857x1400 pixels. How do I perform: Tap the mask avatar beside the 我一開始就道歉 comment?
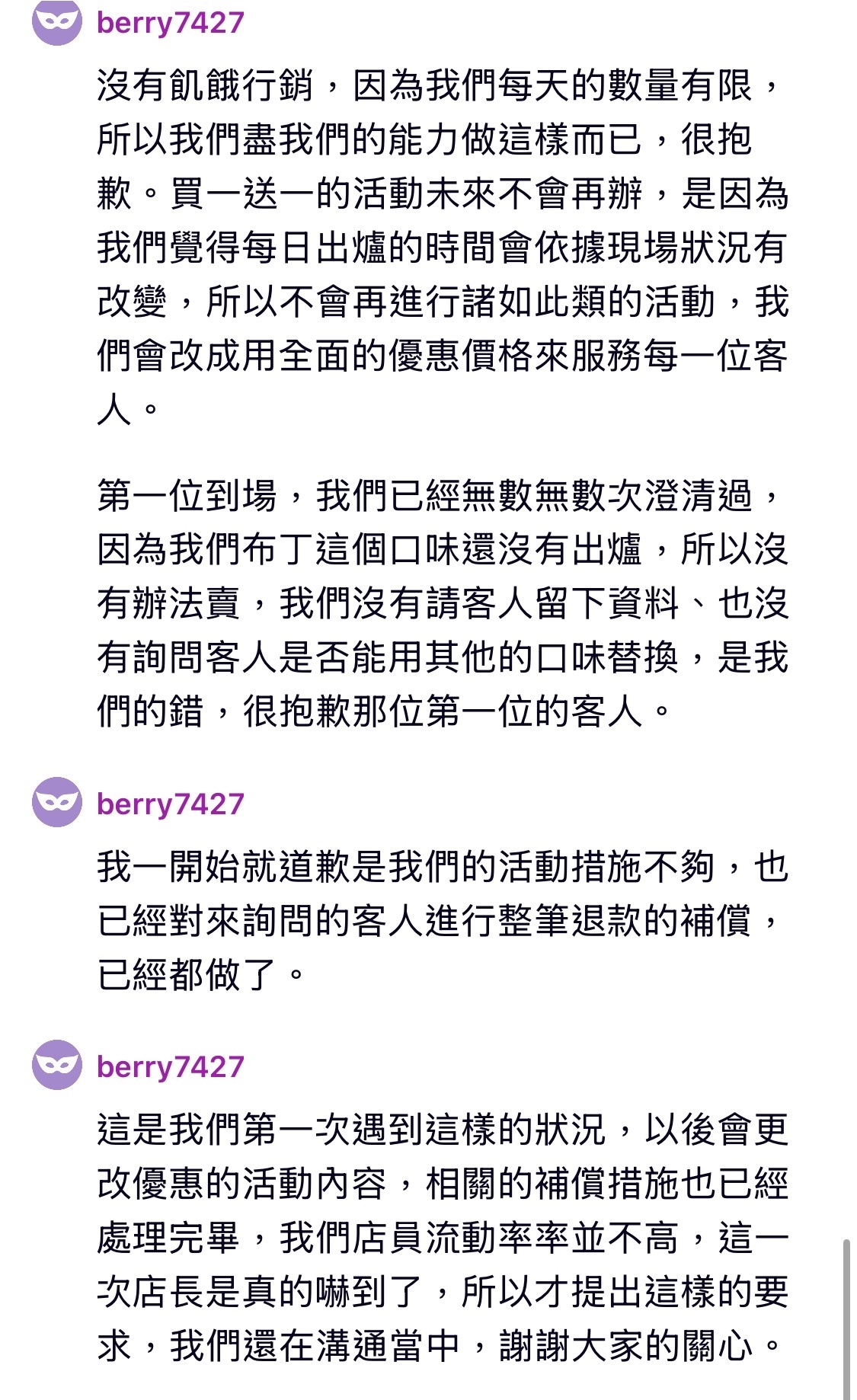tap(56, 802)
